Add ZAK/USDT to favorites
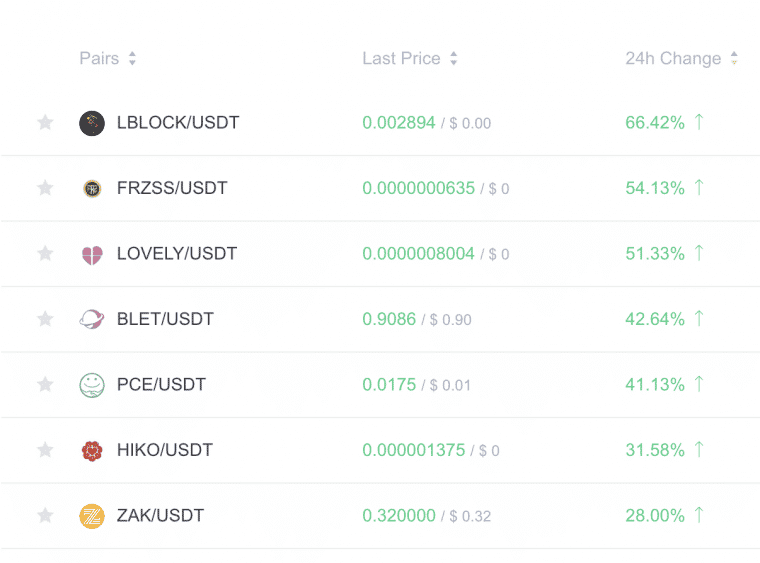 pyautogui.click(x=45, y=516)
